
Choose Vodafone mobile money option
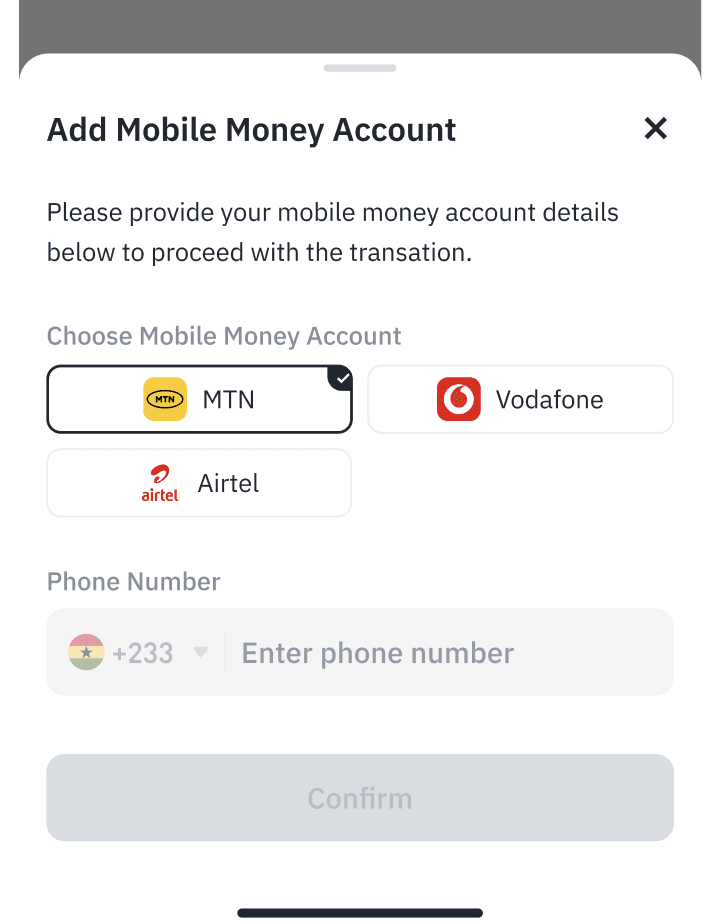(x=520, y=399)
